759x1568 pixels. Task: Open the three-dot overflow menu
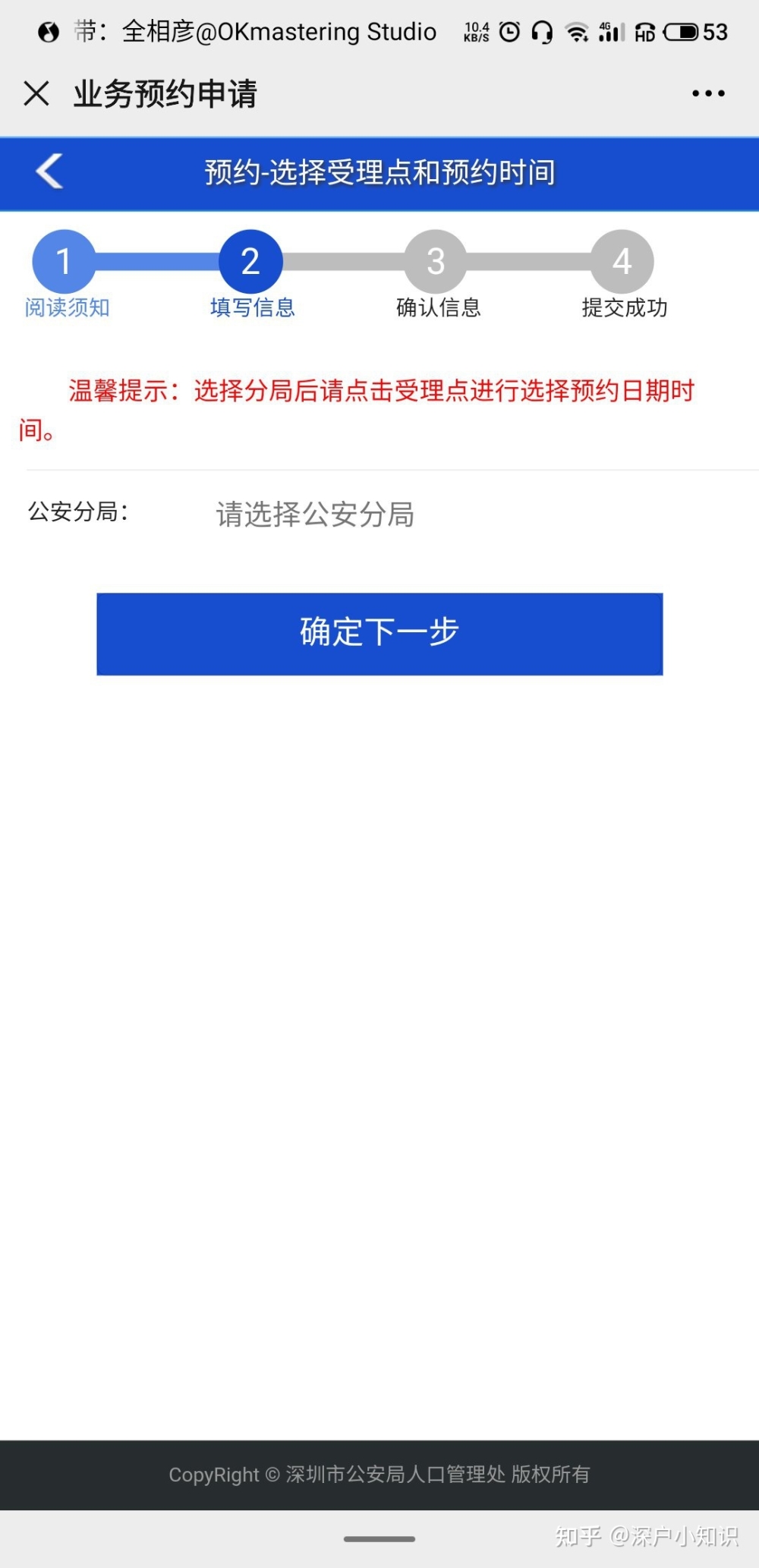pyautogui.click(x=708, y=93)
